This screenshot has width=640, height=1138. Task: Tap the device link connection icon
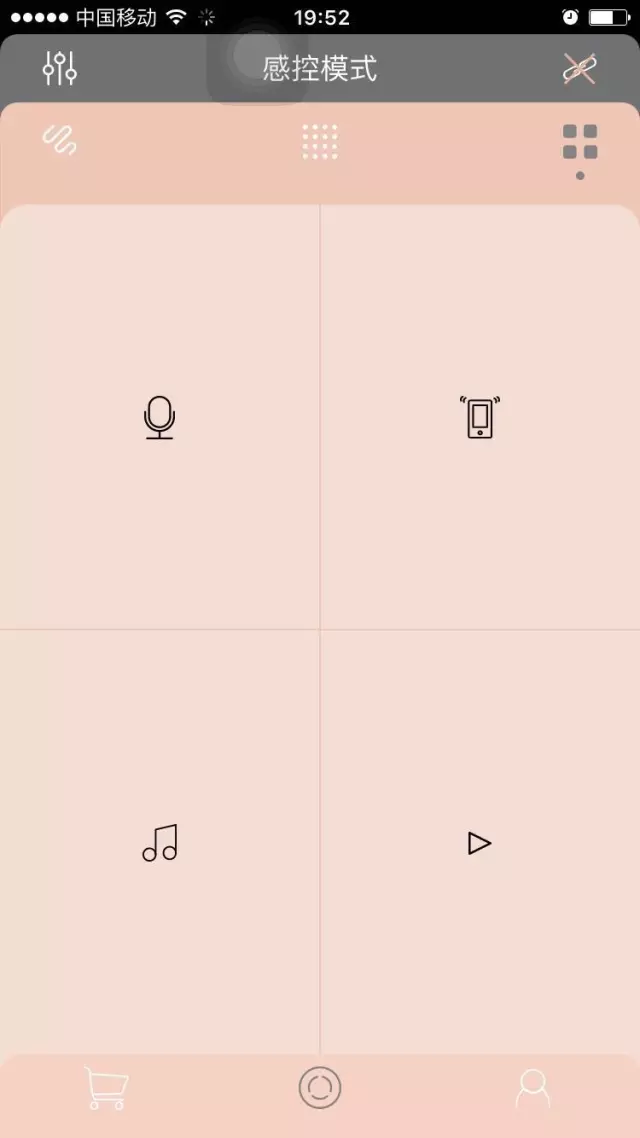pos(579,68)
